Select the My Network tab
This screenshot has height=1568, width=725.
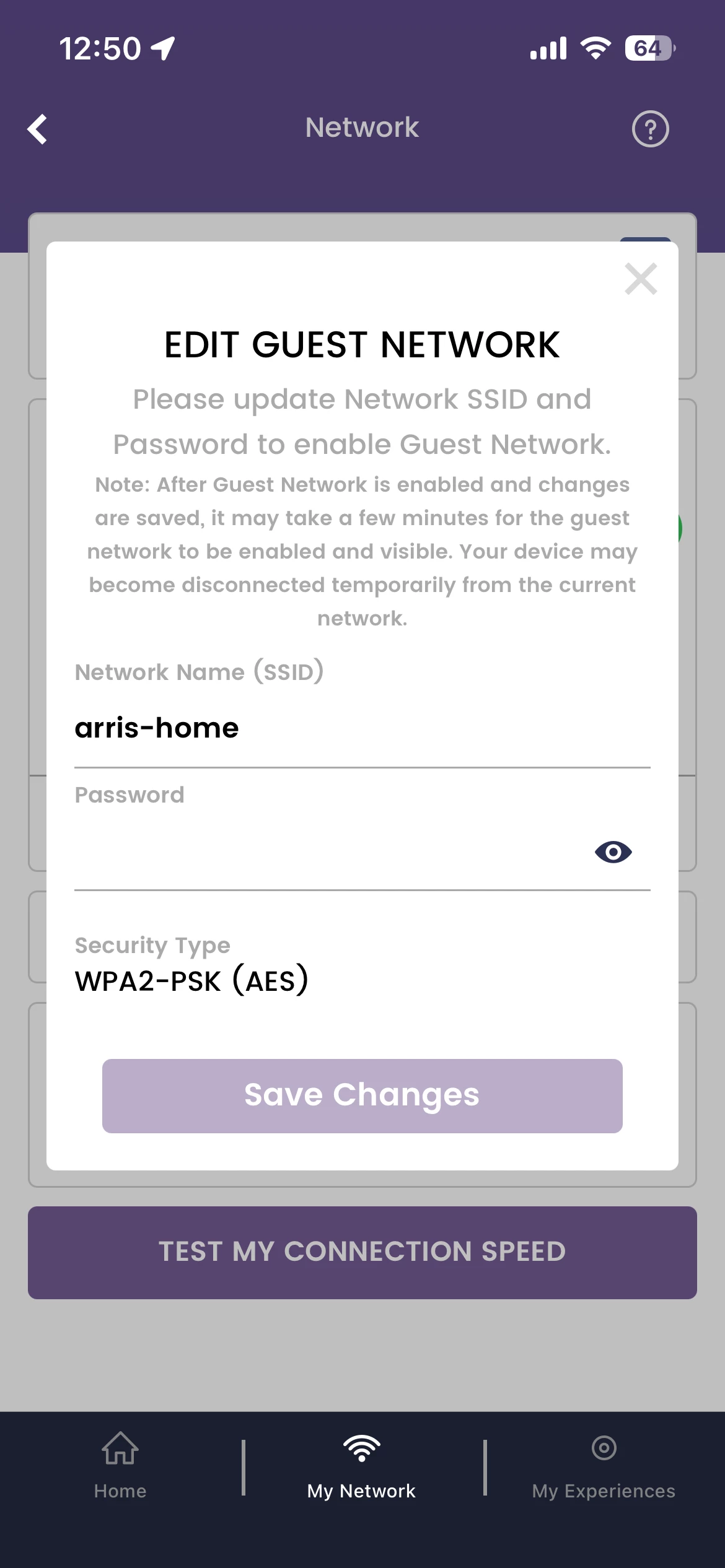coord(362,1464)
